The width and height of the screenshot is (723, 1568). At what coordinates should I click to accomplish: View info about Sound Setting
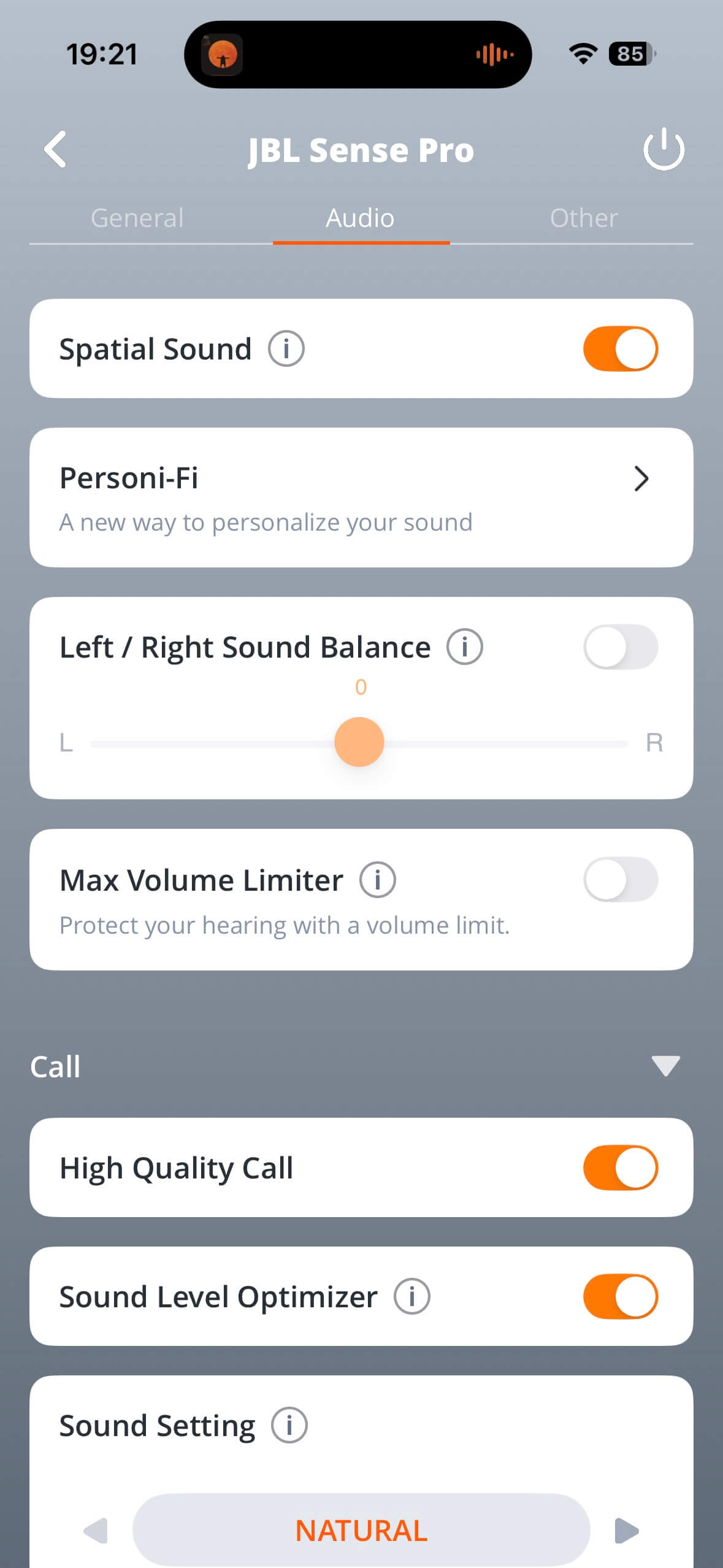pos(289,1425)
